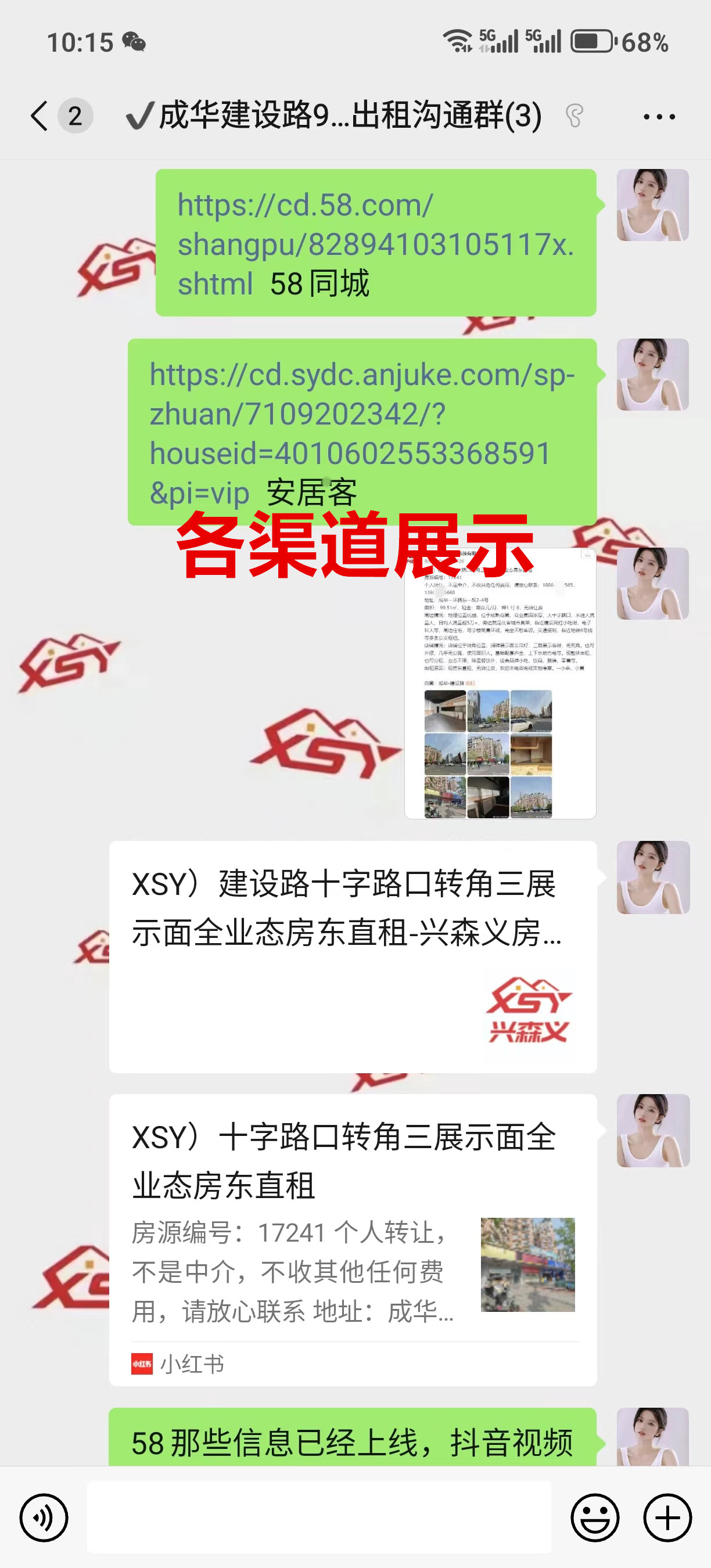The height and width of the screenshot is (1568, 711).
Task: Open the plus attachment menu
Action: coord(667,1517)
